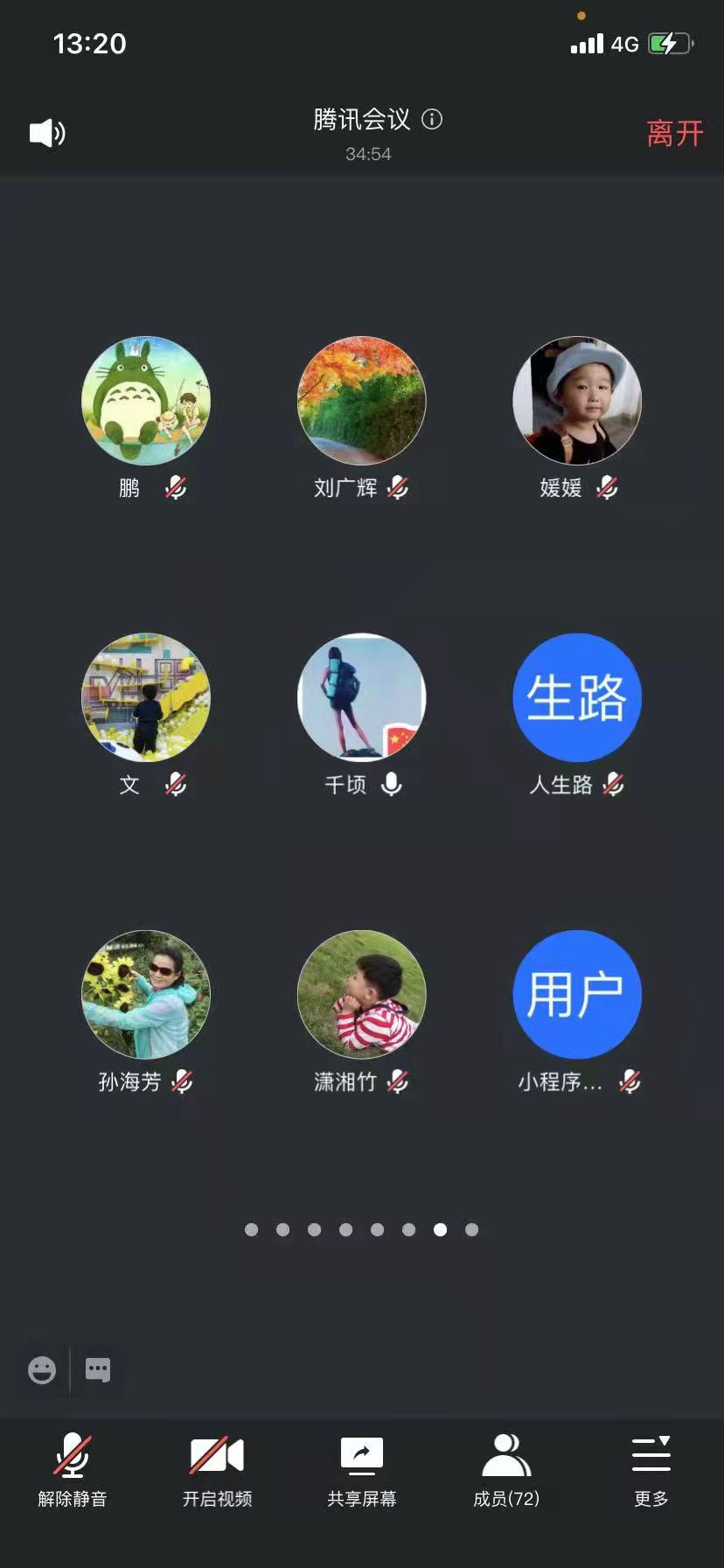Select participant 人生路's avatar

point(577,697)
